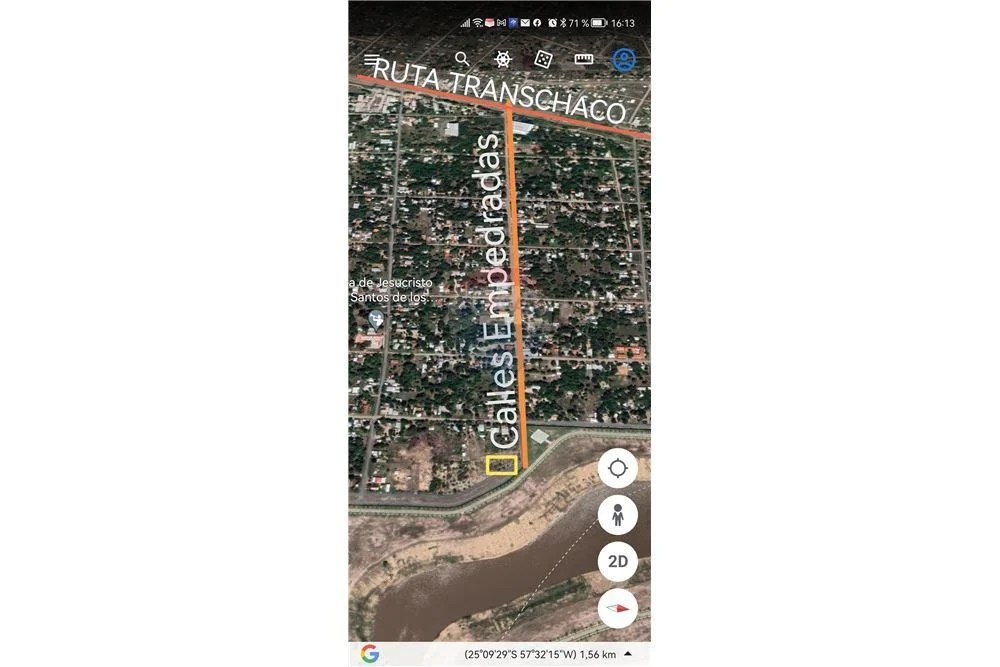Reset orientation with the compass button
The image size is (1000, 667).
(618, 608)
